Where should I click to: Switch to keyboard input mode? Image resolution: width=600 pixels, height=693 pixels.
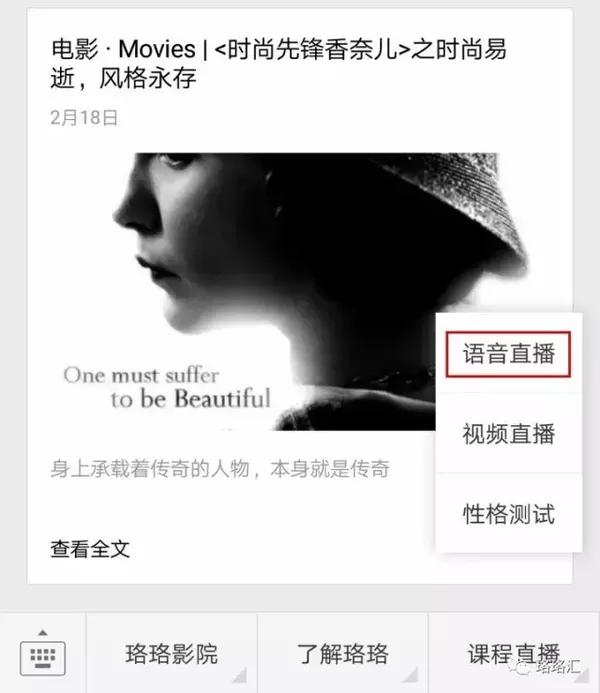coord(42,655)
